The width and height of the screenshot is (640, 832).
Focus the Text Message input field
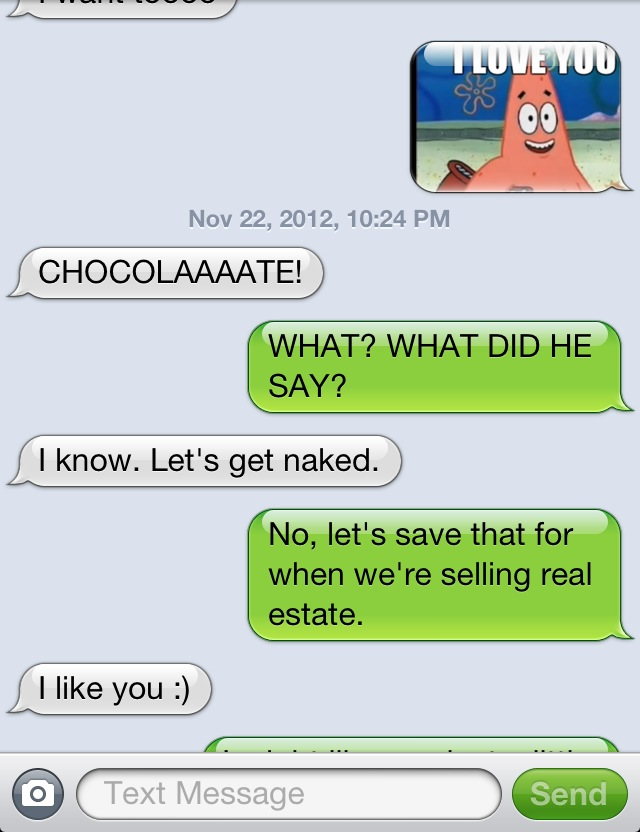[x=288, y=794]
